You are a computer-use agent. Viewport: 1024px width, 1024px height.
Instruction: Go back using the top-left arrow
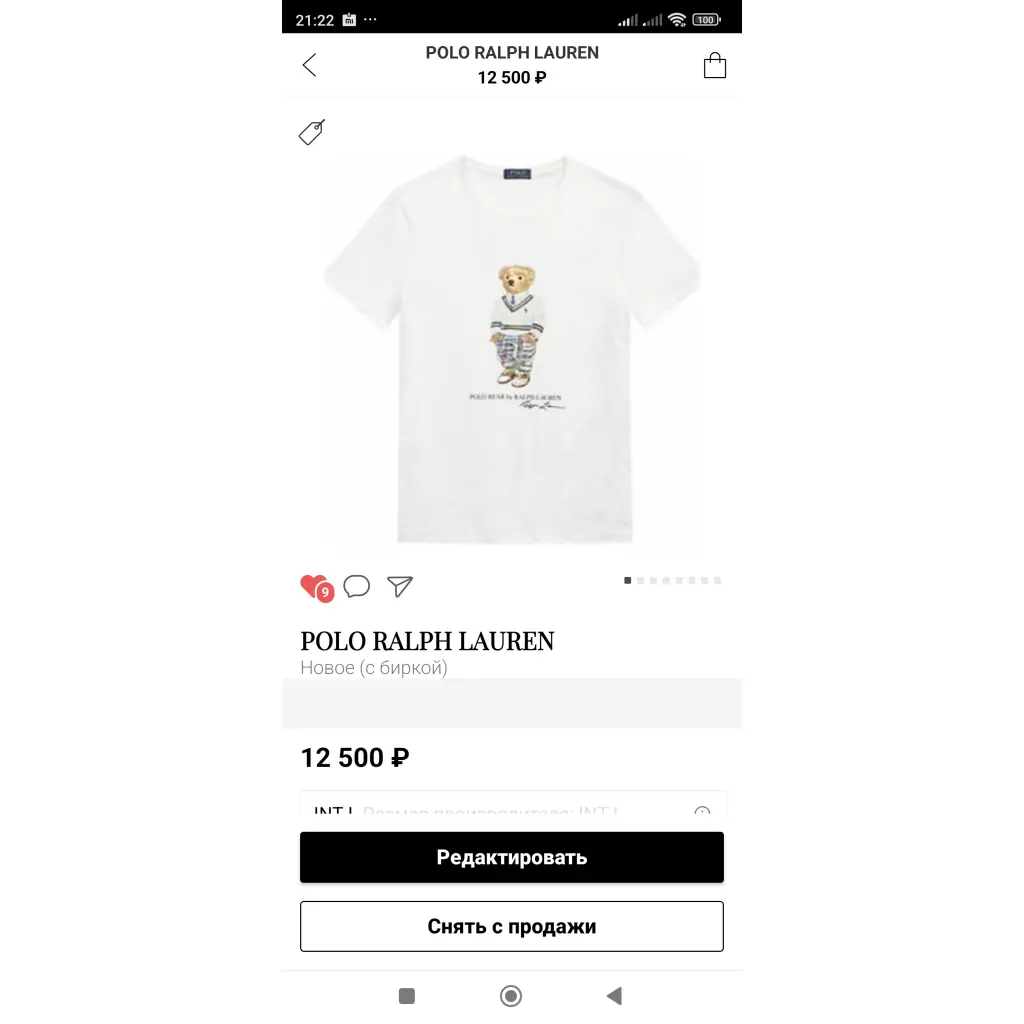pyautogui.click(x=309, y=66)
